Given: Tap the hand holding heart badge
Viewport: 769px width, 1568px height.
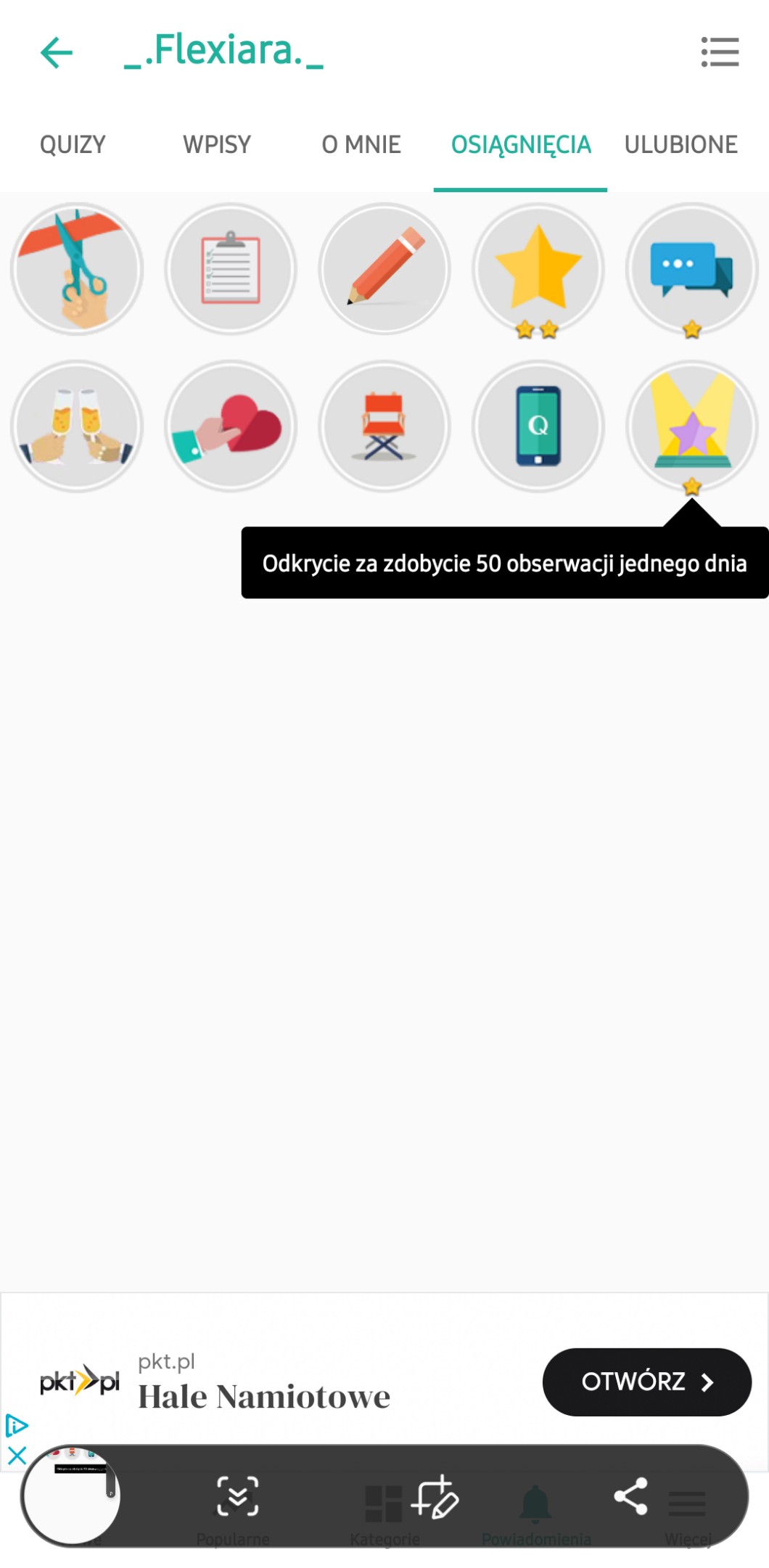Looking at the screenshot, I should click(231, 426).
